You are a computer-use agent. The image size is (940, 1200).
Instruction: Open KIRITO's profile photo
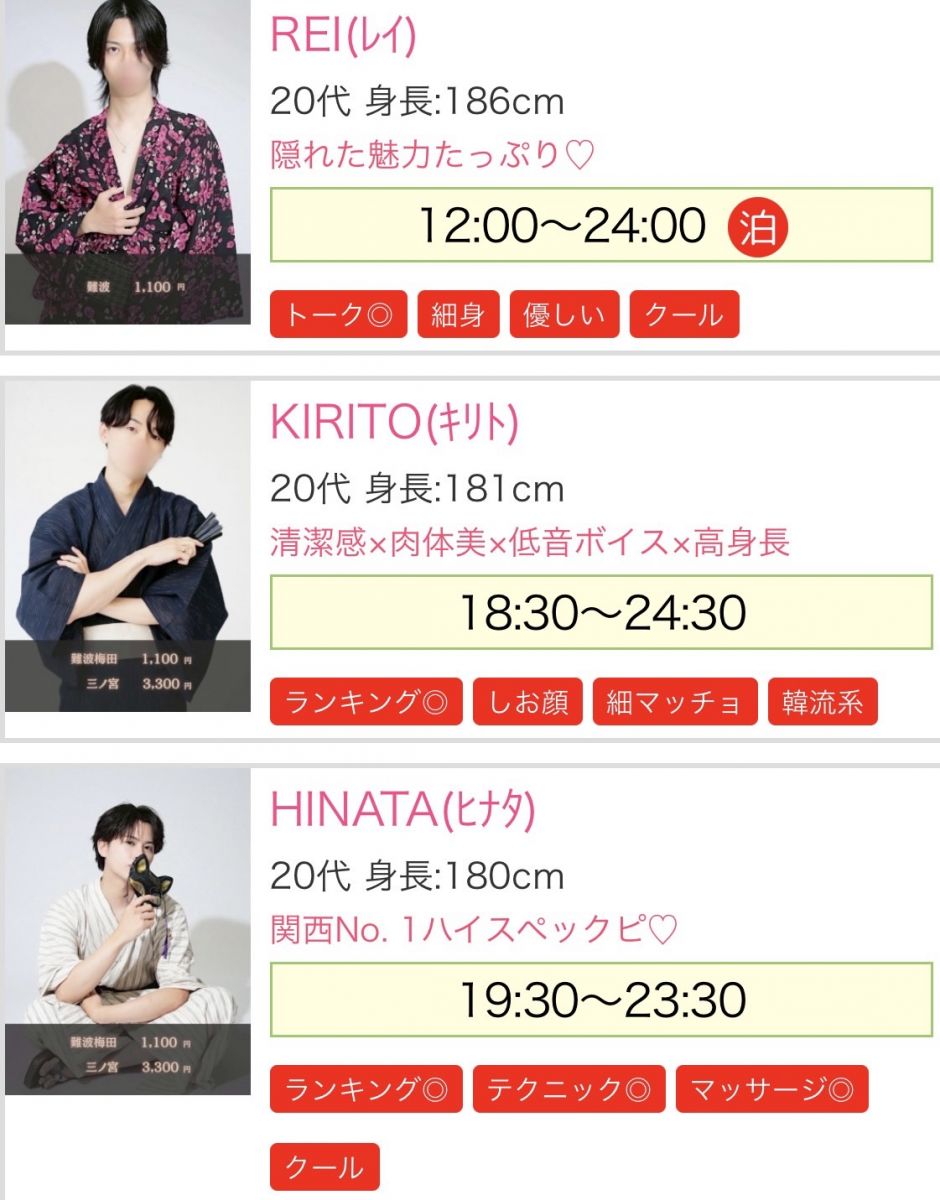[127, 547]
